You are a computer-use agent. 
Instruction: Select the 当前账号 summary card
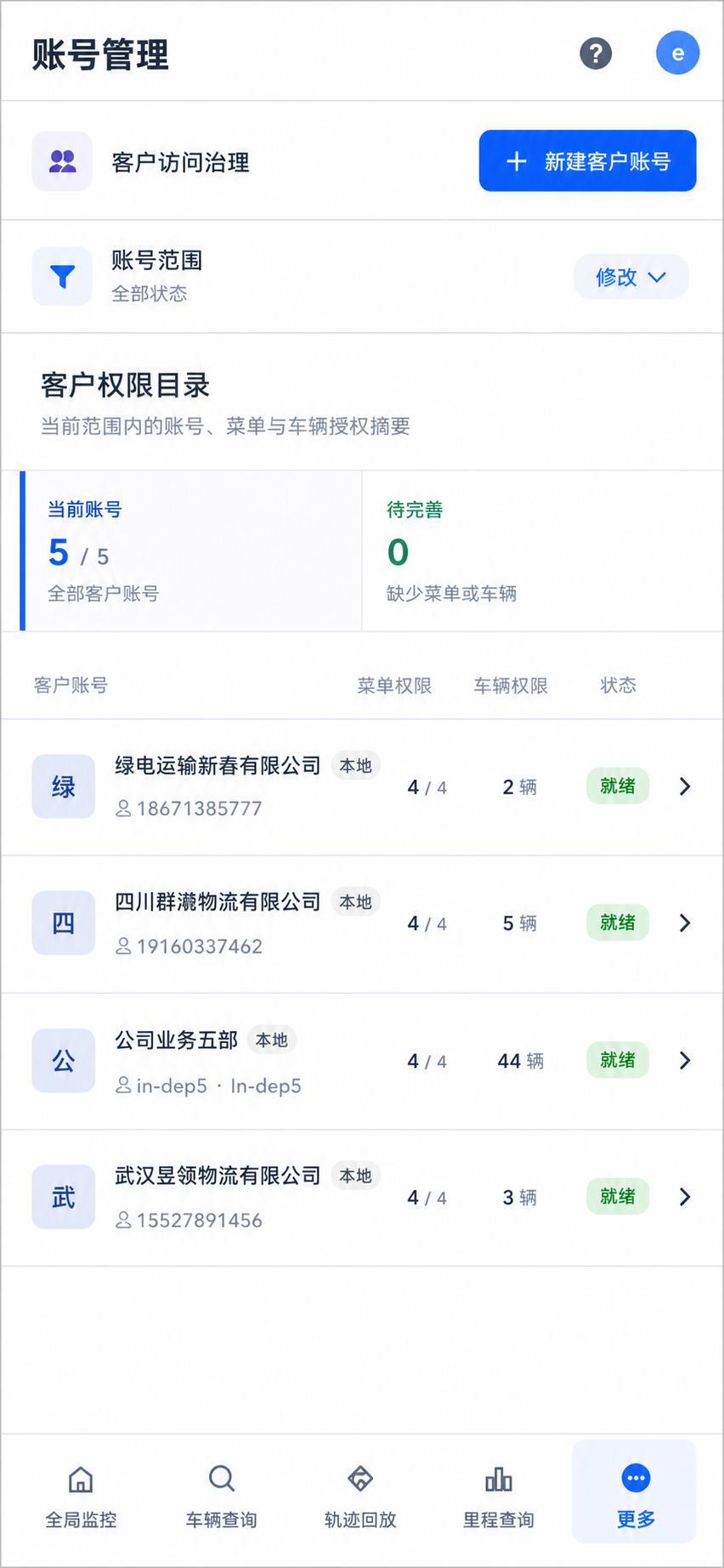pyautogui.click(x=191, y=550)
